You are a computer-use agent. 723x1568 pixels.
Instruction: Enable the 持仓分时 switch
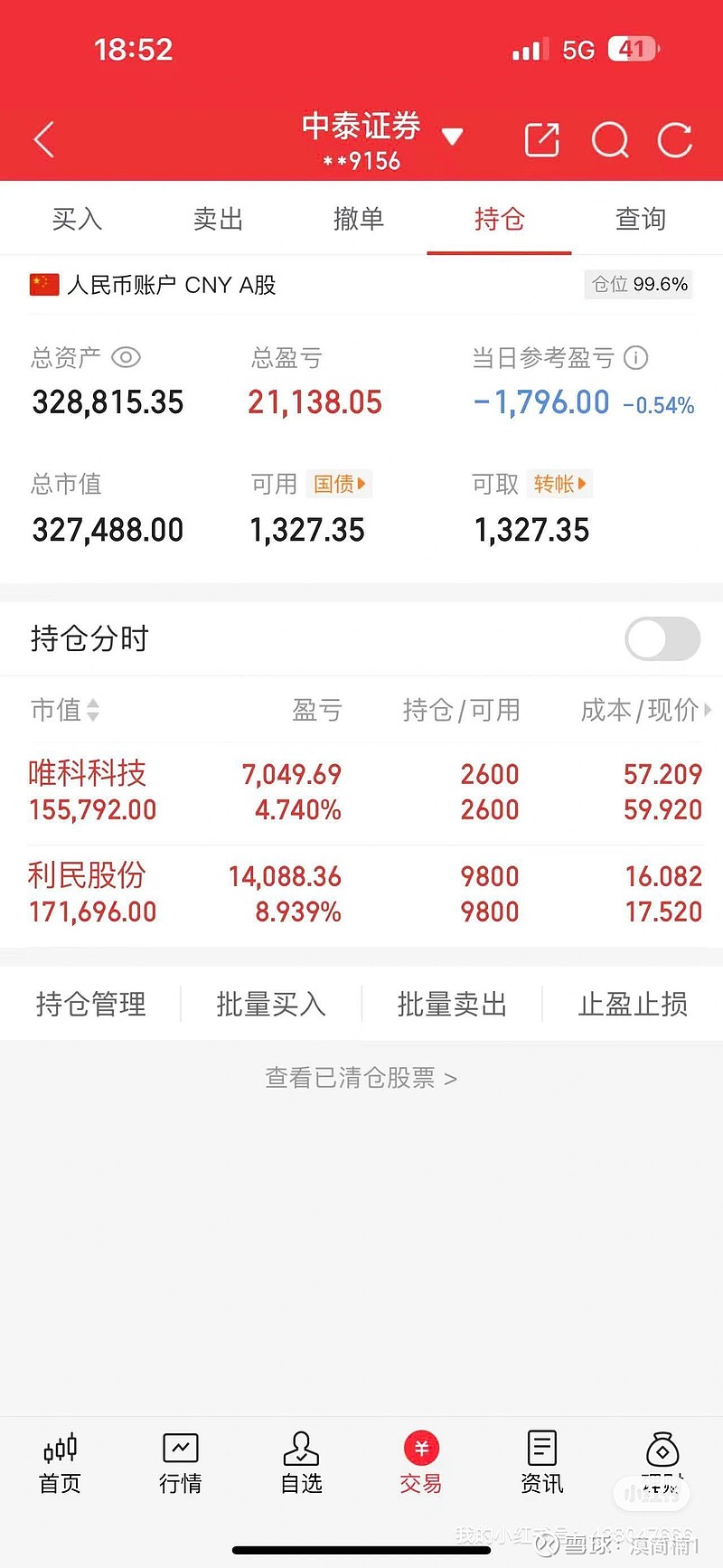(x=662, y=638)
